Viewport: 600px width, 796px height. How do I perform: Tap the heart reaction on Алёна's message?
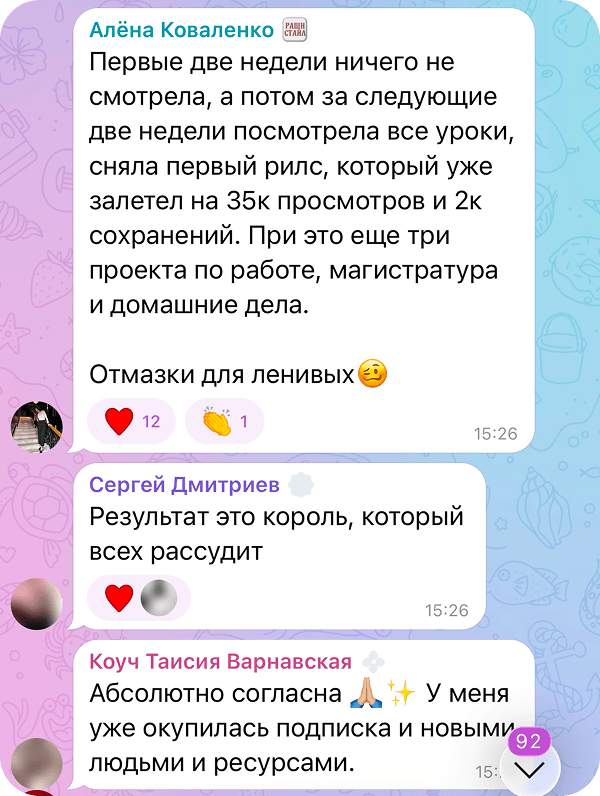pyautogui.click(x=131, y=422)
